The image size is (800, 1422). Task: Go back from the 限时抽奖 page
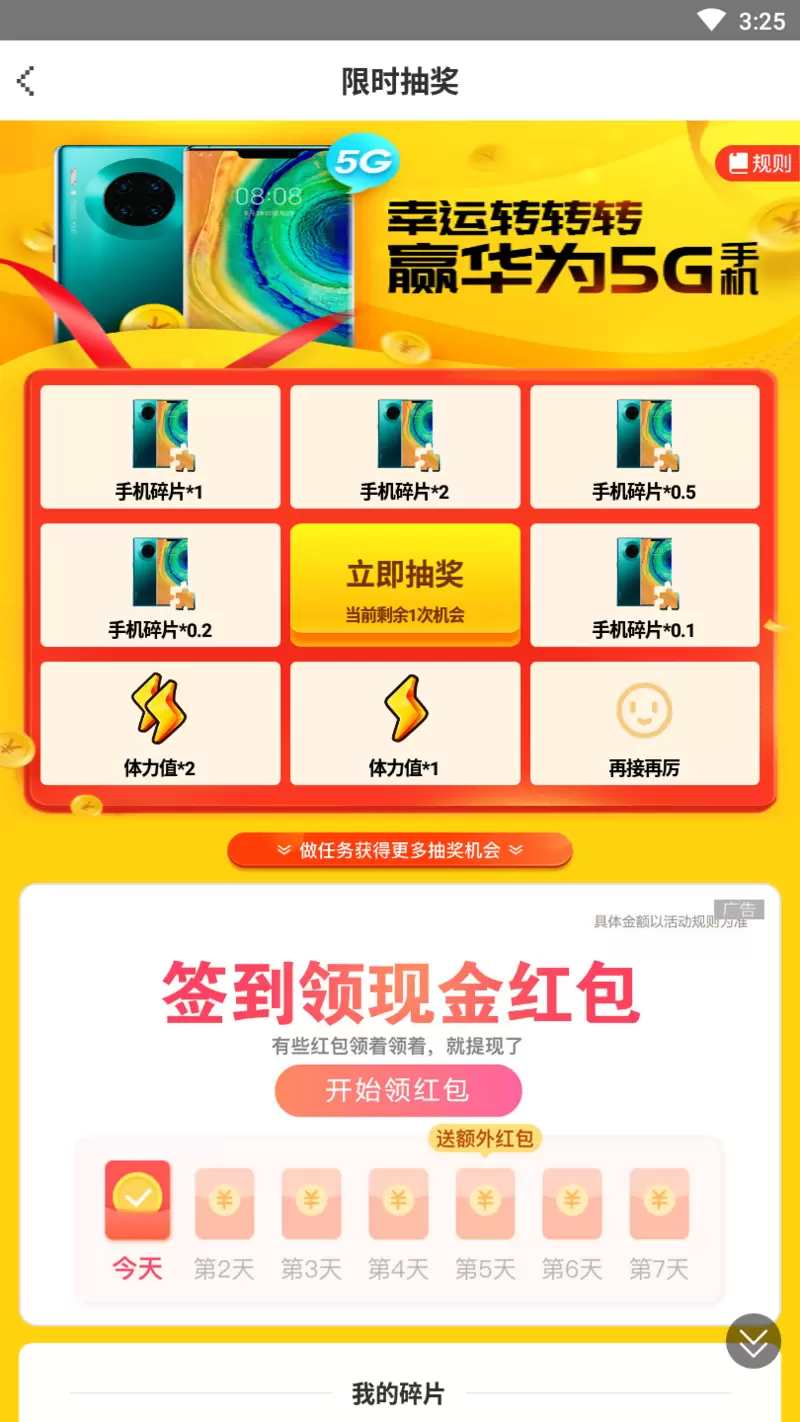(x=27, y=81)
